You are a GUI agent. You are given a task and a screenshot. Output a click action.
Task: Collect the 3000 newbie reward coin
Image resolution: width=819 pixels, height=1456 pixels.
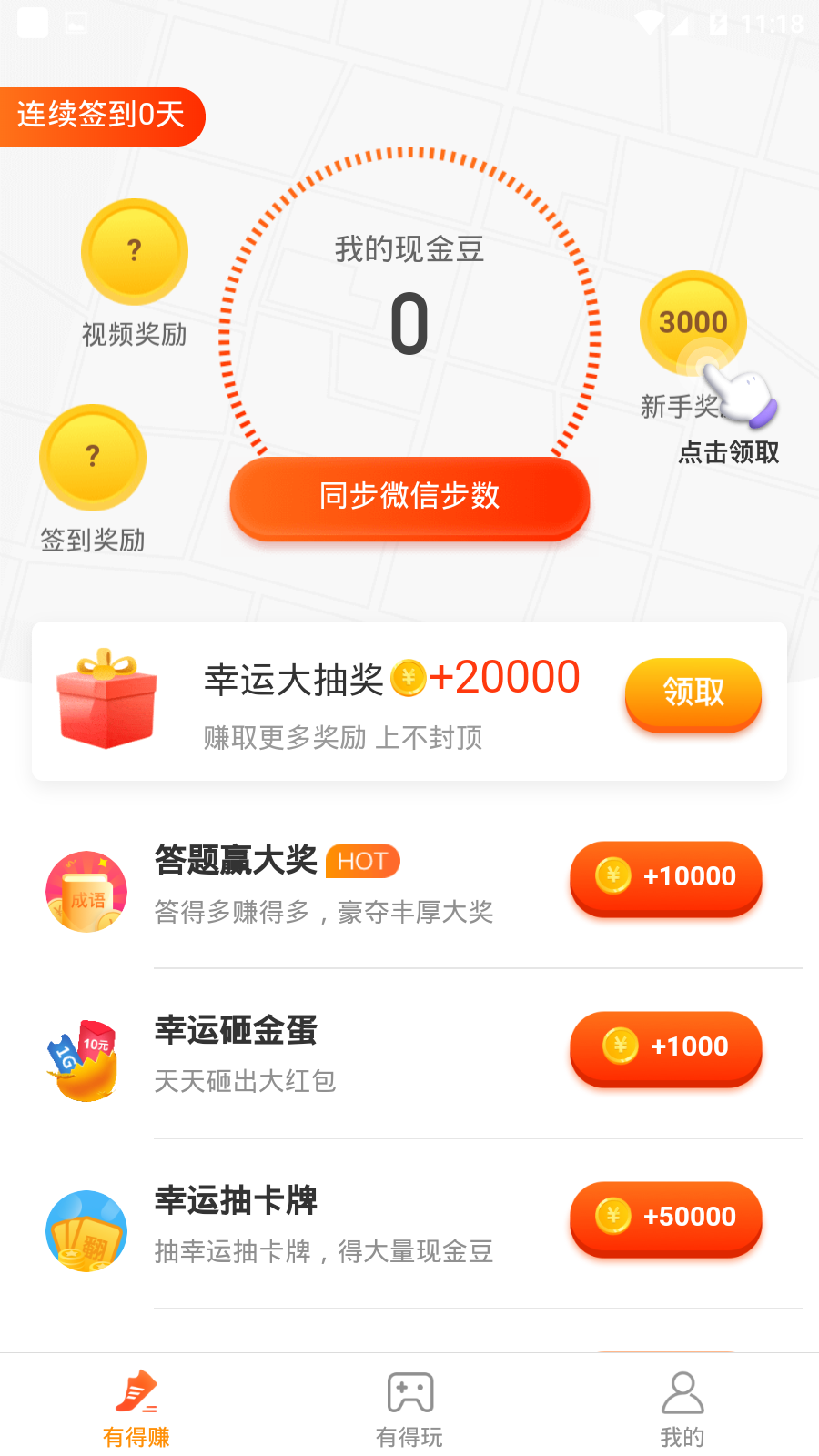pyautogui.click(x=693, y=323)
